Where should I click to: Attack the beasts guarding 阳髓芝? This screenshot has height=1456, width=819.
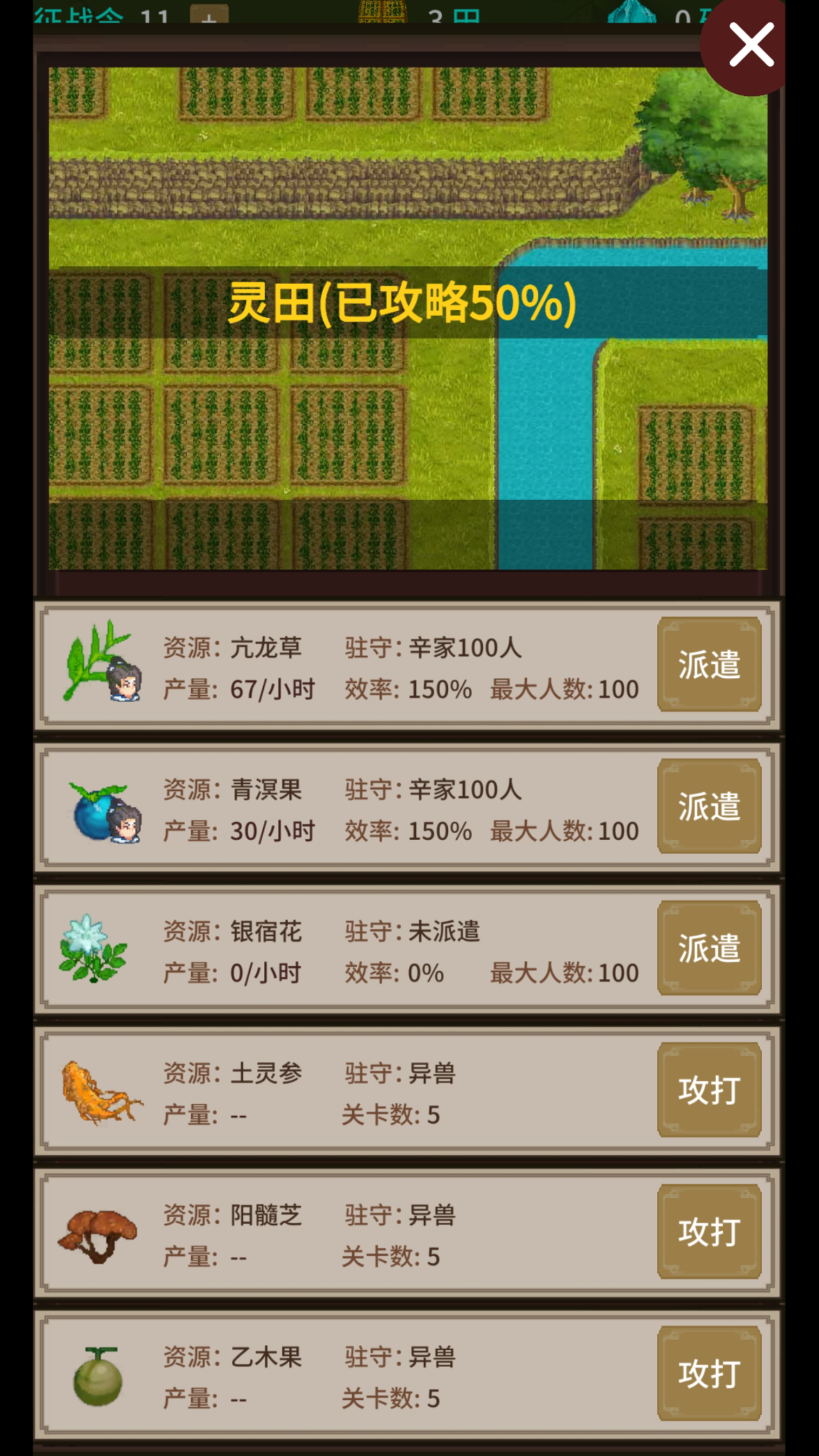(709, 1232)
